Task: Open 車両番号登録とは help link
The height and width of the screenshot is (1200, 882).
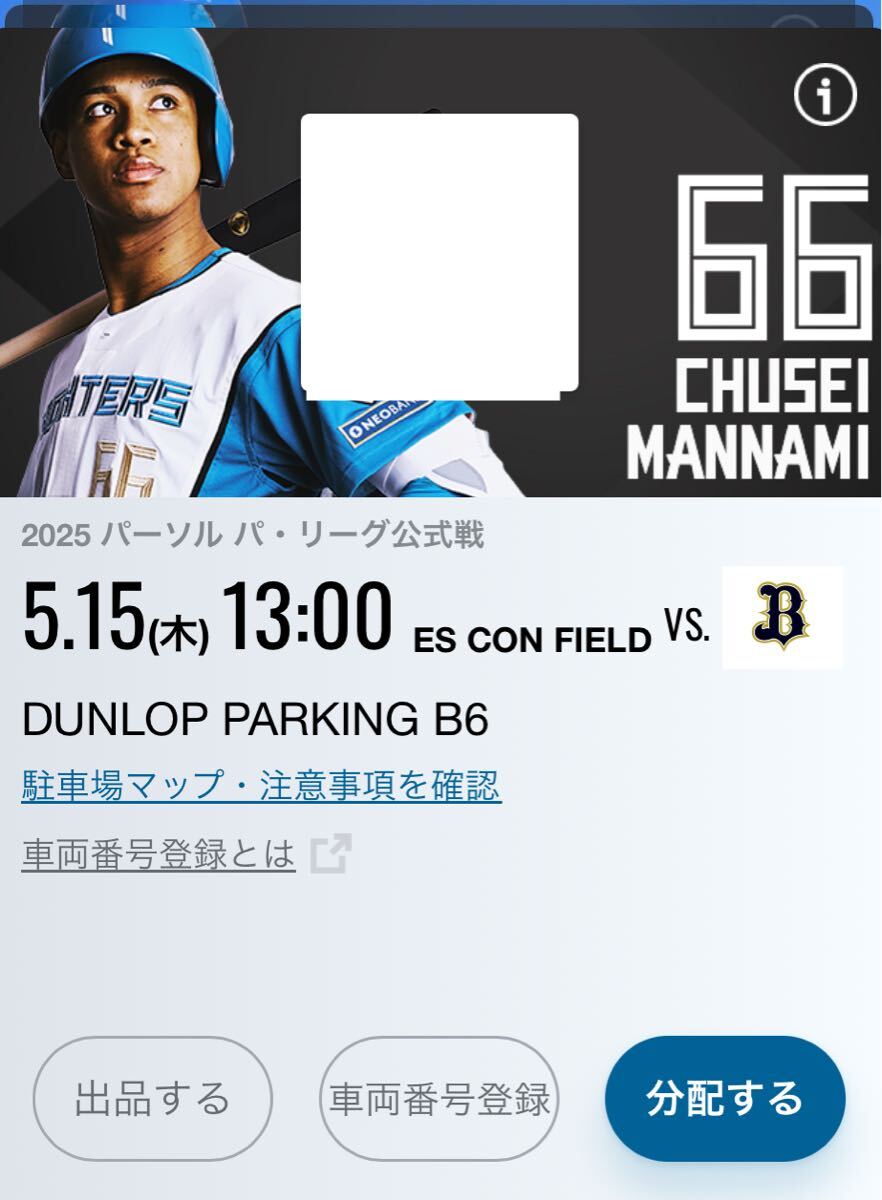Action: [159, 855]
